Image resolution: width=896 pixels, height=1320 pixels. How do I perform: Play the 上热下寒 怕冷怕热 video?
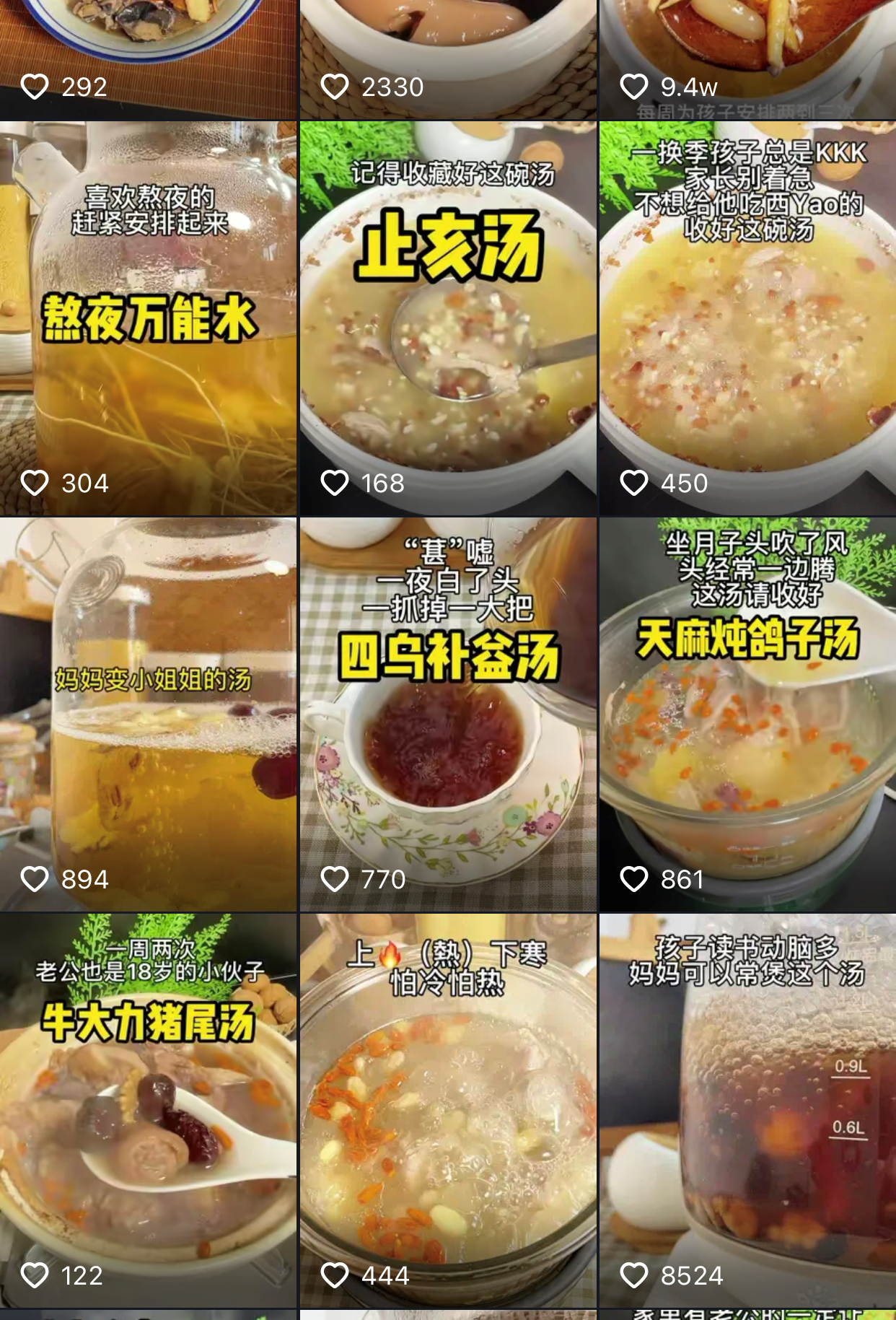[448, 1110]
